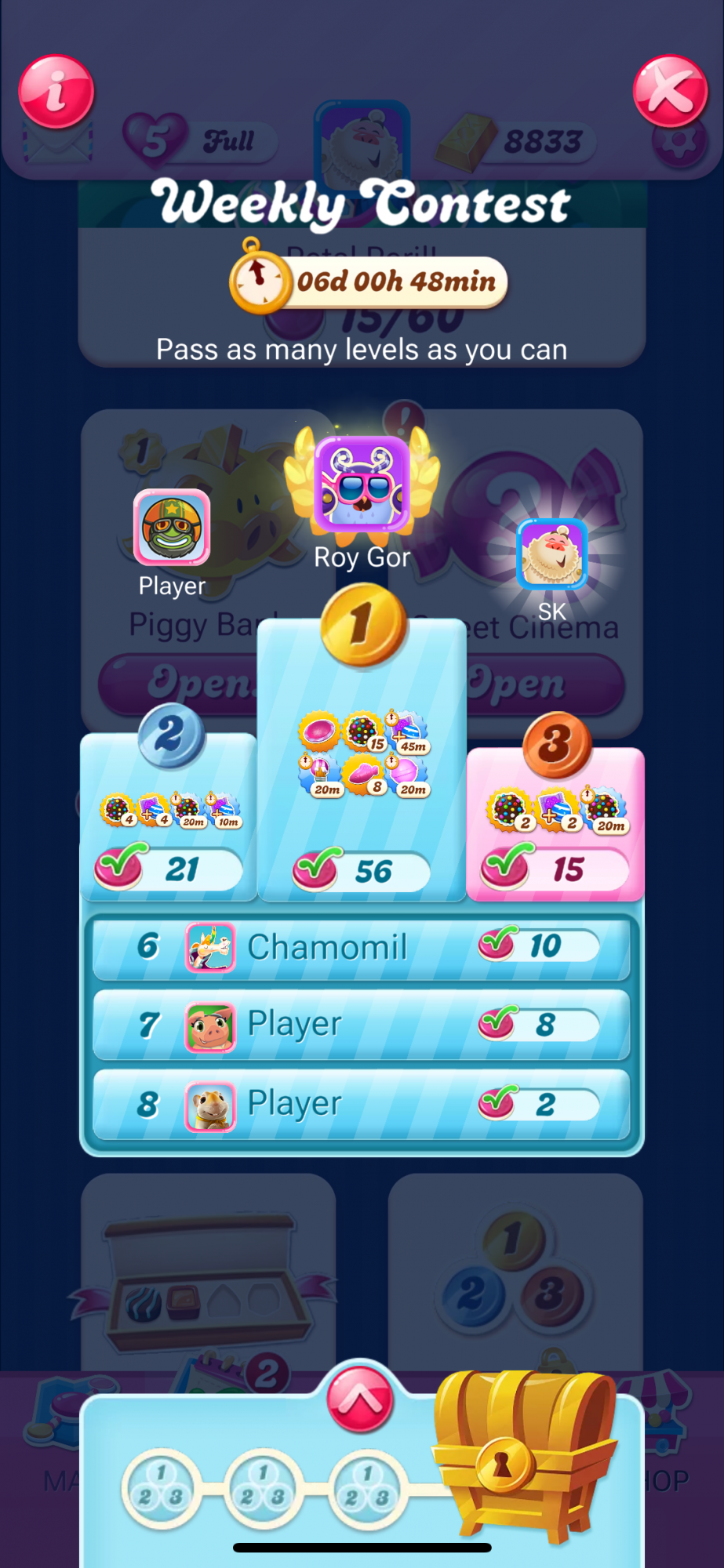724x1568 pixels.
Task: Select Chamomil's leaderboard row
Action: click(362, 946)
